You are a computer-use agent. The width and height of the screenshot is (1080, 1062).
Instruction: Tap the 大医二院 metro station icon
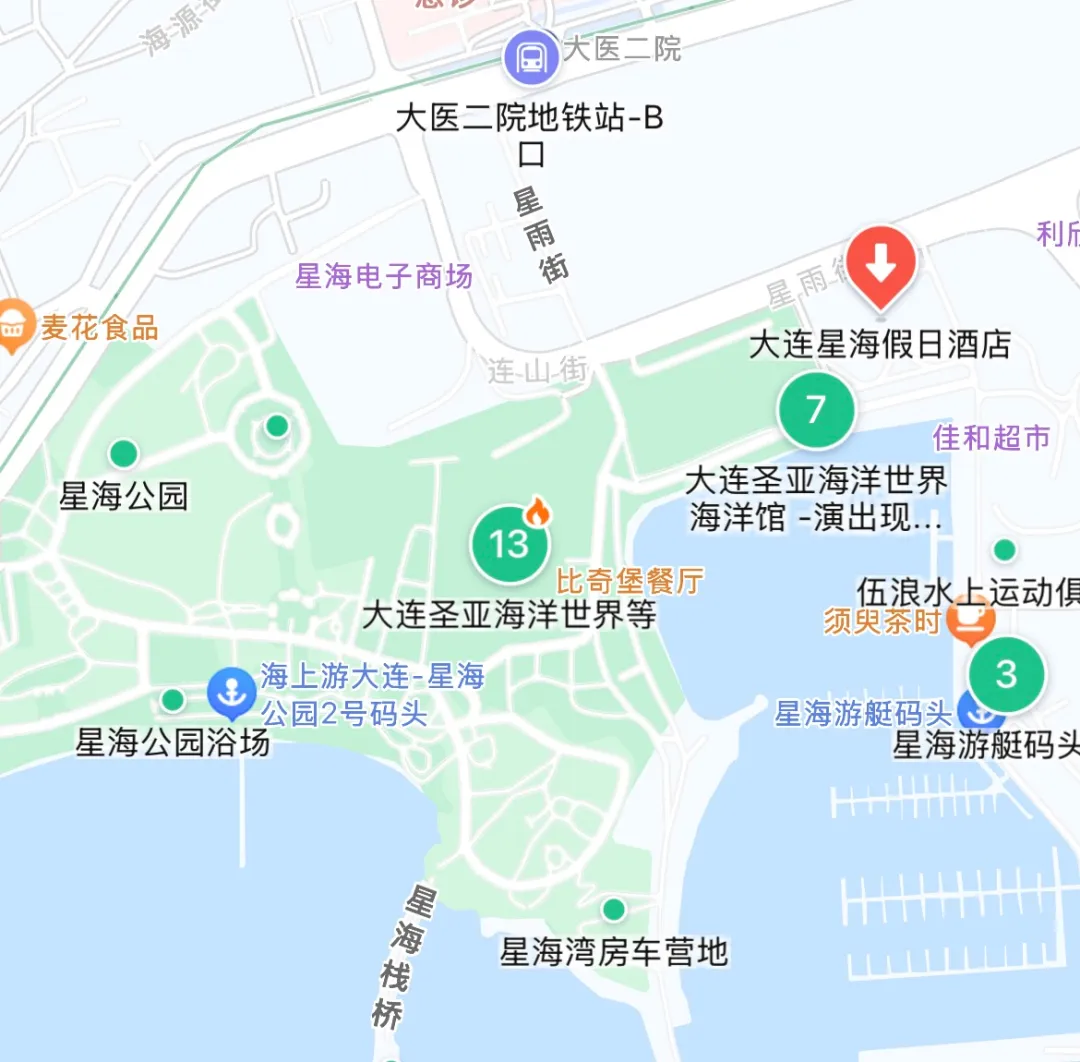pyautogui.click(x=532, y=57)
